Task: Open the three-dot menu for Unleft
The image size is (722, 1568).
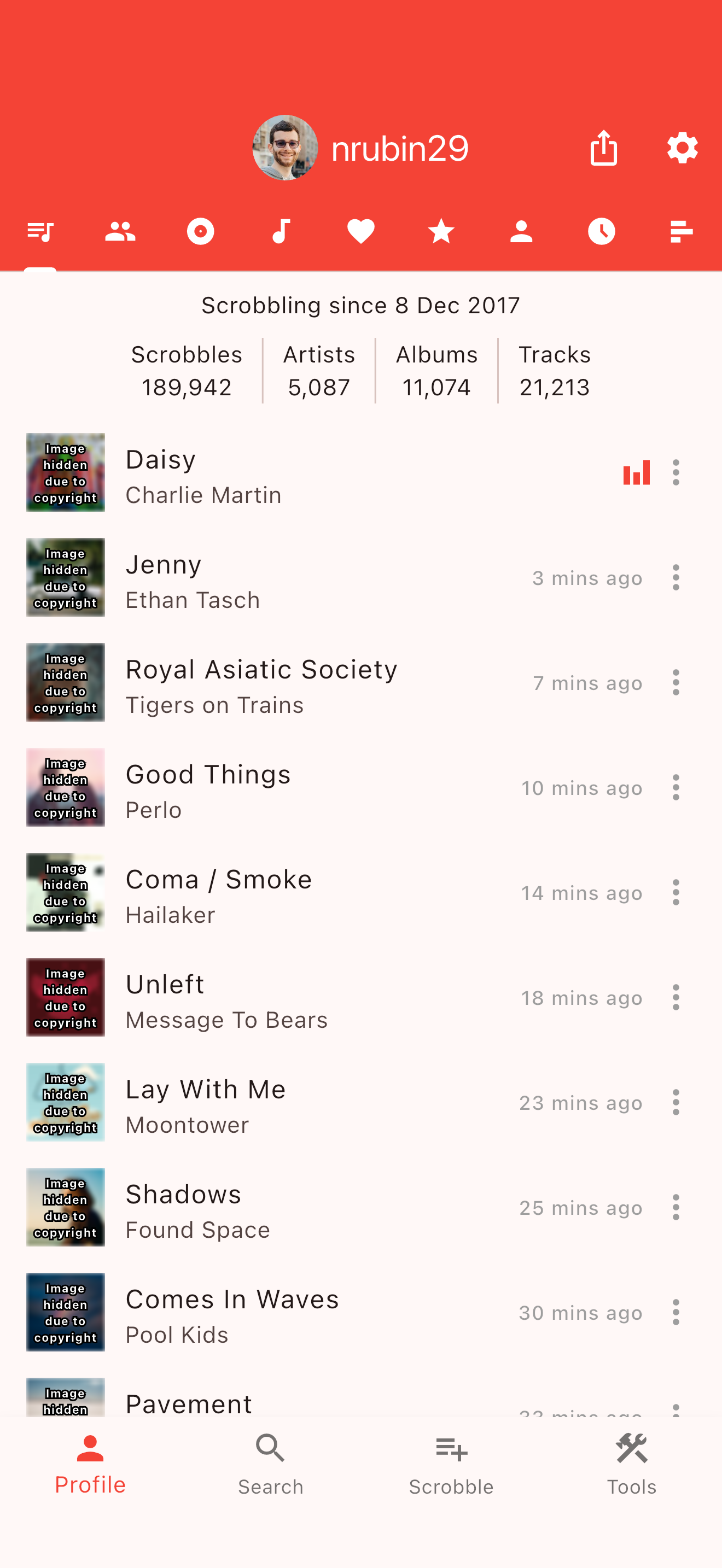Action: coord(676,998)
